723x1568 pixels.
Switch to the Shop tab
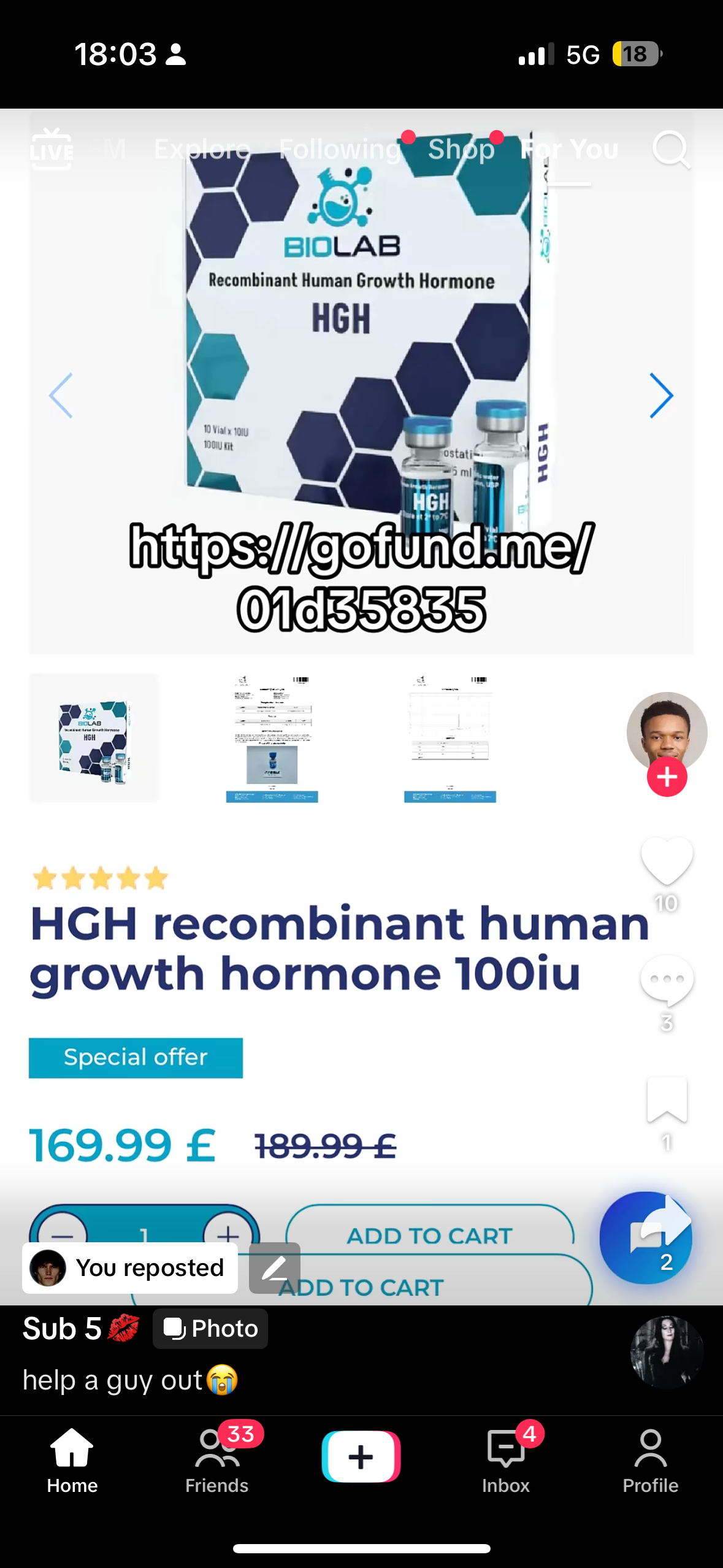tap(461, 149)
